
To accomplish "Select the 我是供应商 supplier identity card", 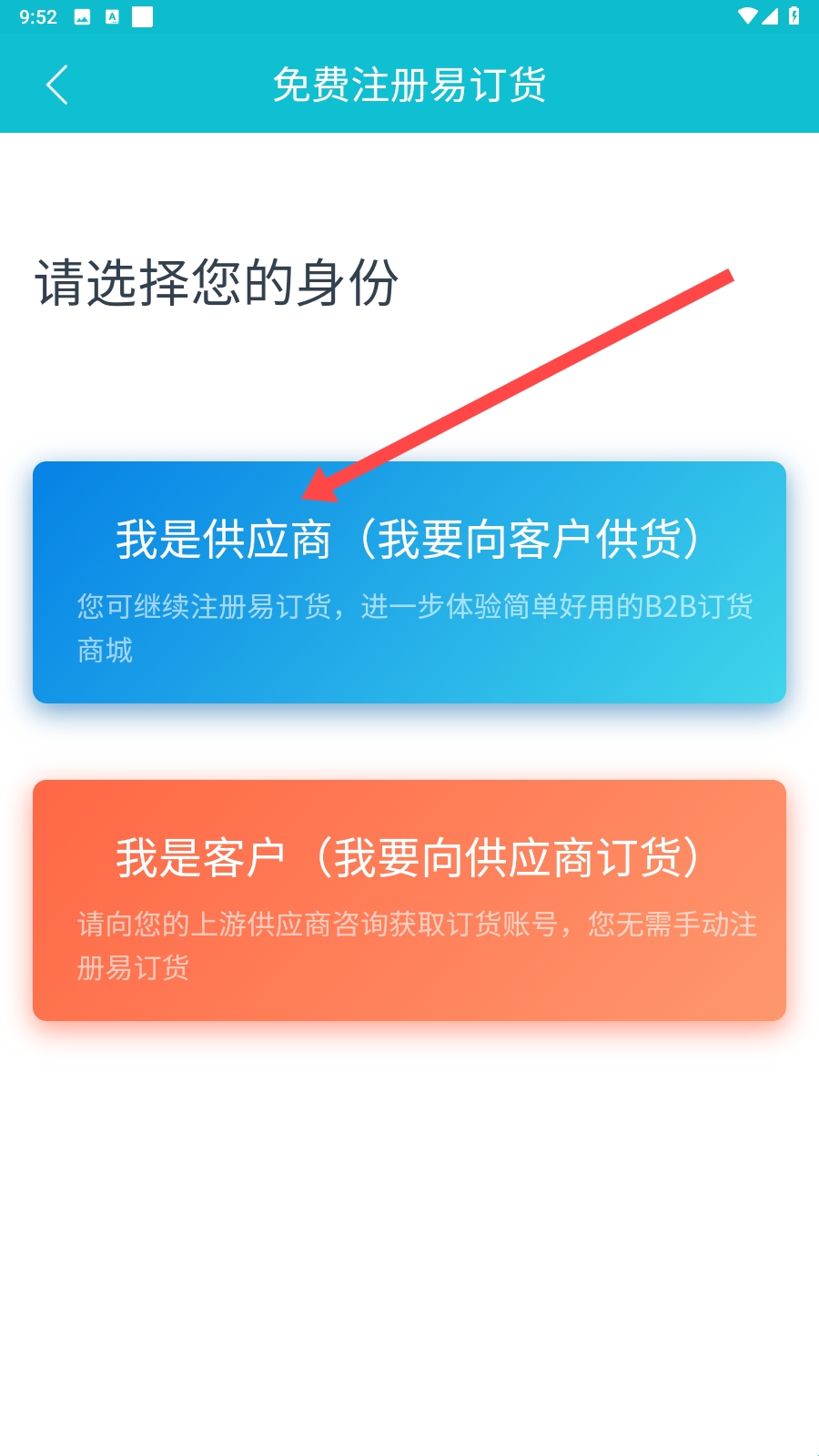I will 409,582.
